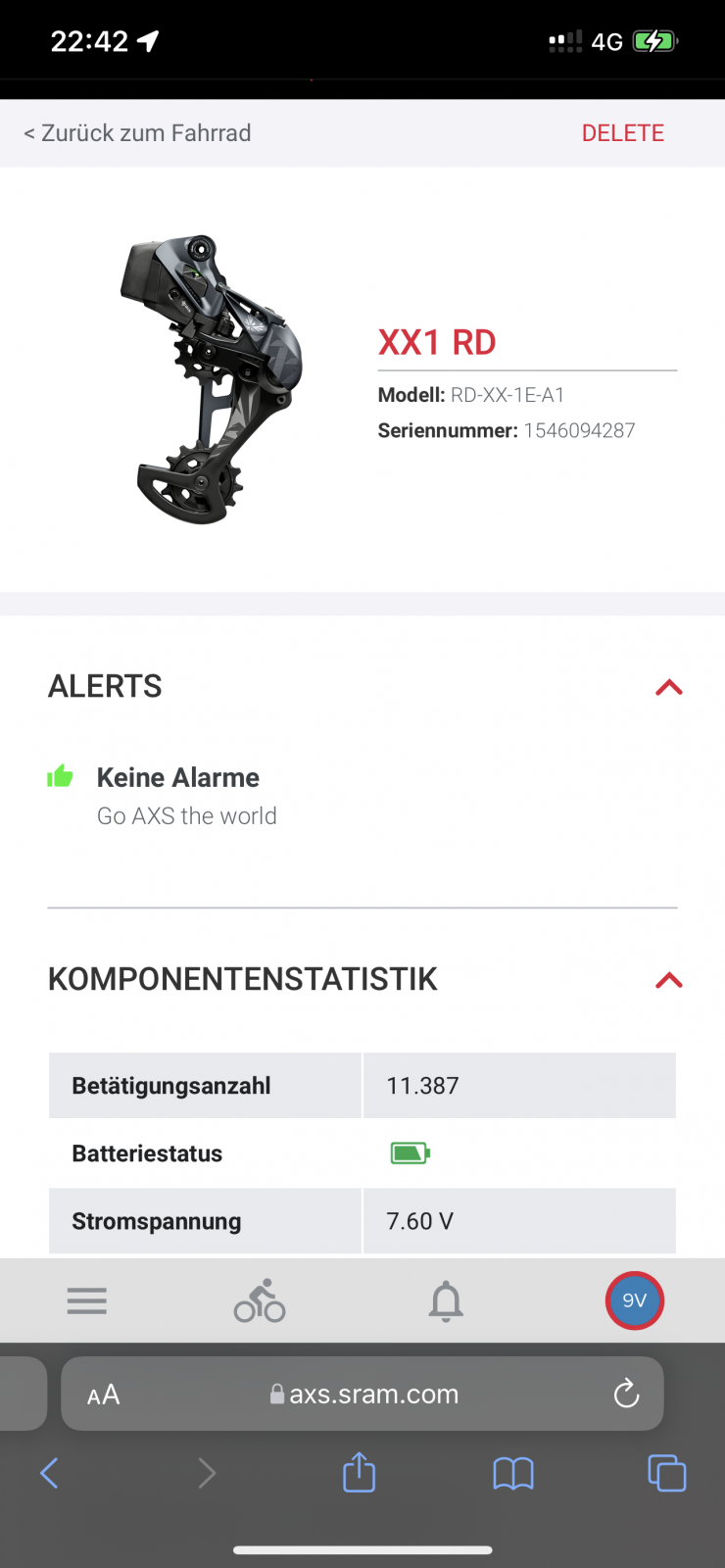Switch to the bike tab

point(260,1300)
